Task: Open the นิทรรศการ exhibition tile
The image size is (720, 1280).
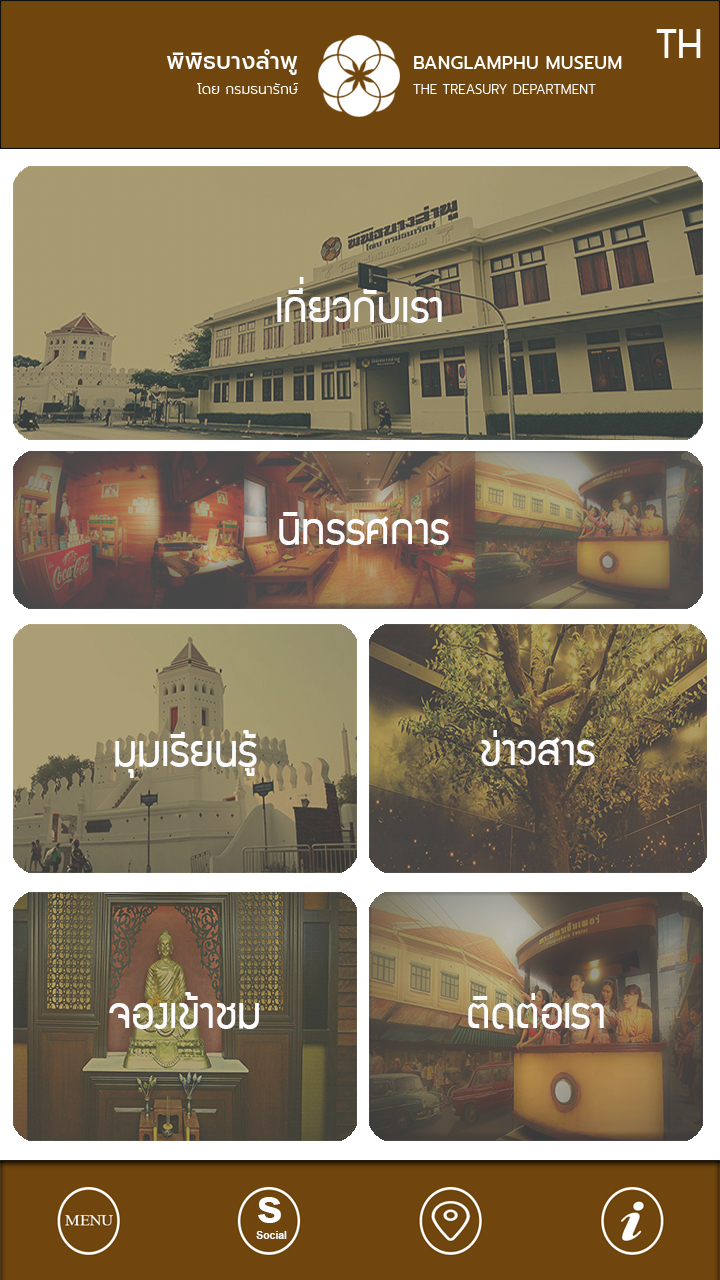Action: coord(358,530)
